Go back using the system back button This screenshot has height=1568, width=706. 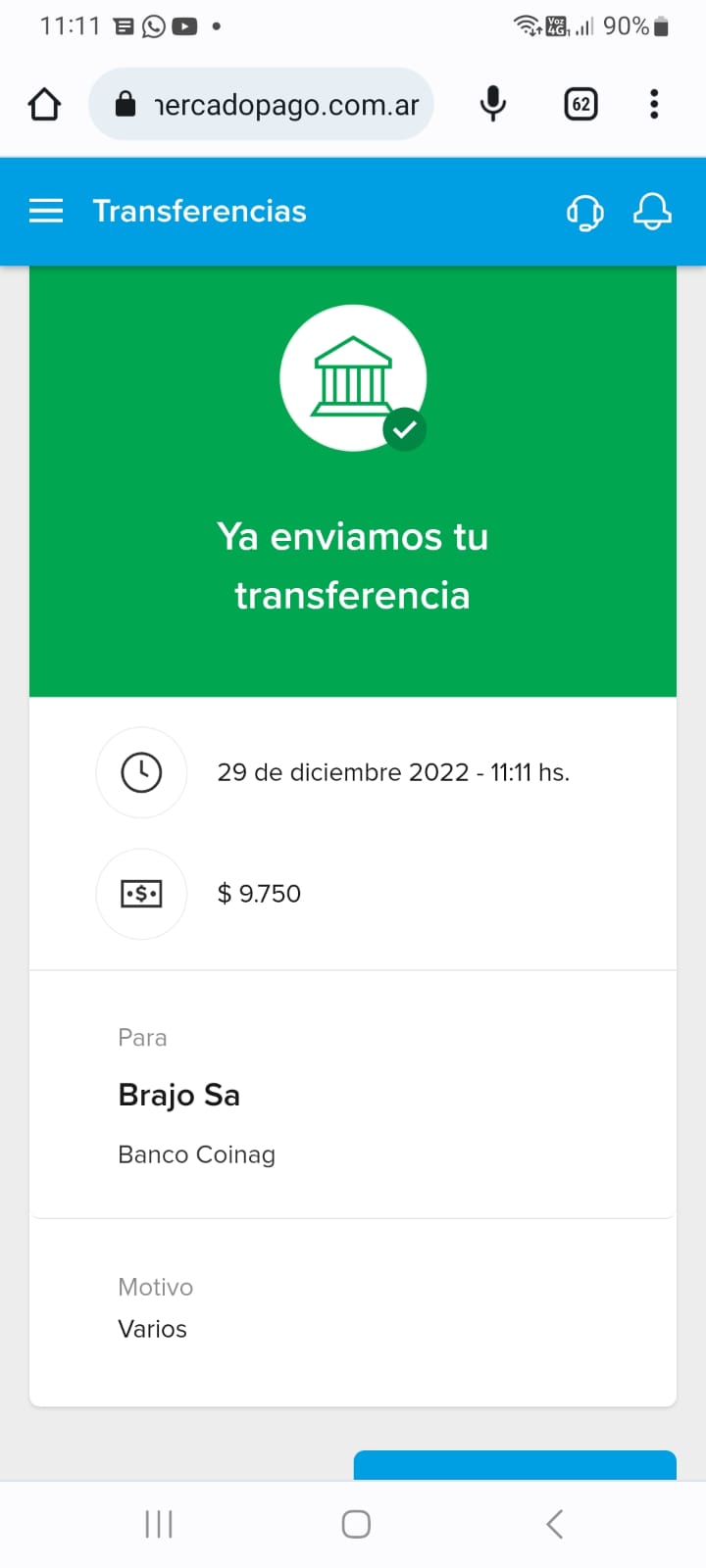[555, 1524]
